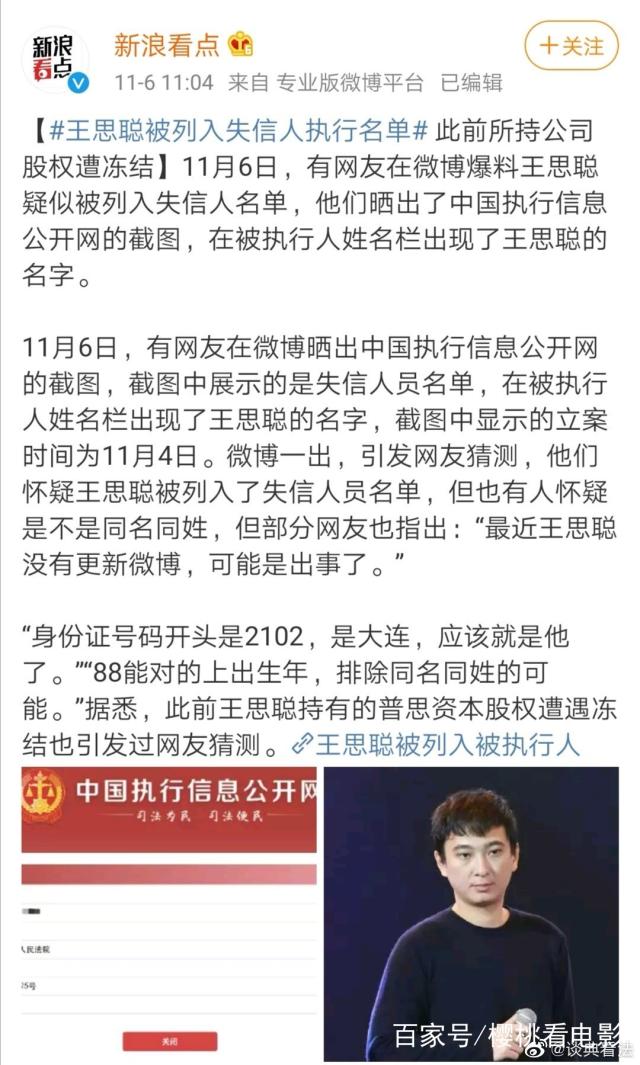640x1065 pixels.
Task: Open 新浪看点 profile avatar
Action: (x=54, y=60)
